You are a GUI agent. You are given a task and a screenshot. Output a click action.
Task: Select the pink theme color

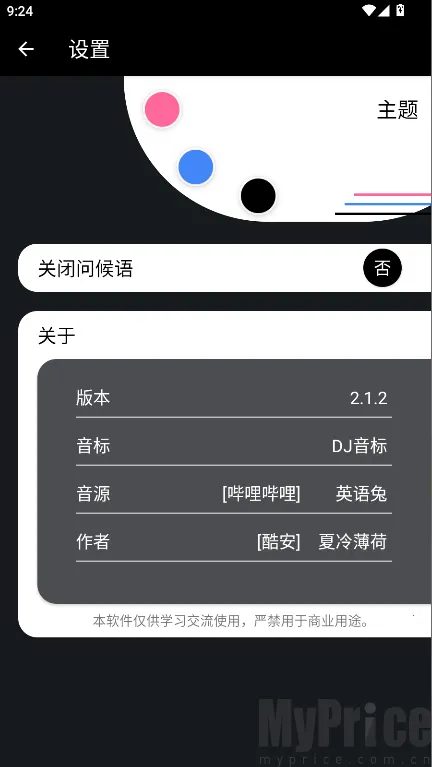tap(162, 110)
